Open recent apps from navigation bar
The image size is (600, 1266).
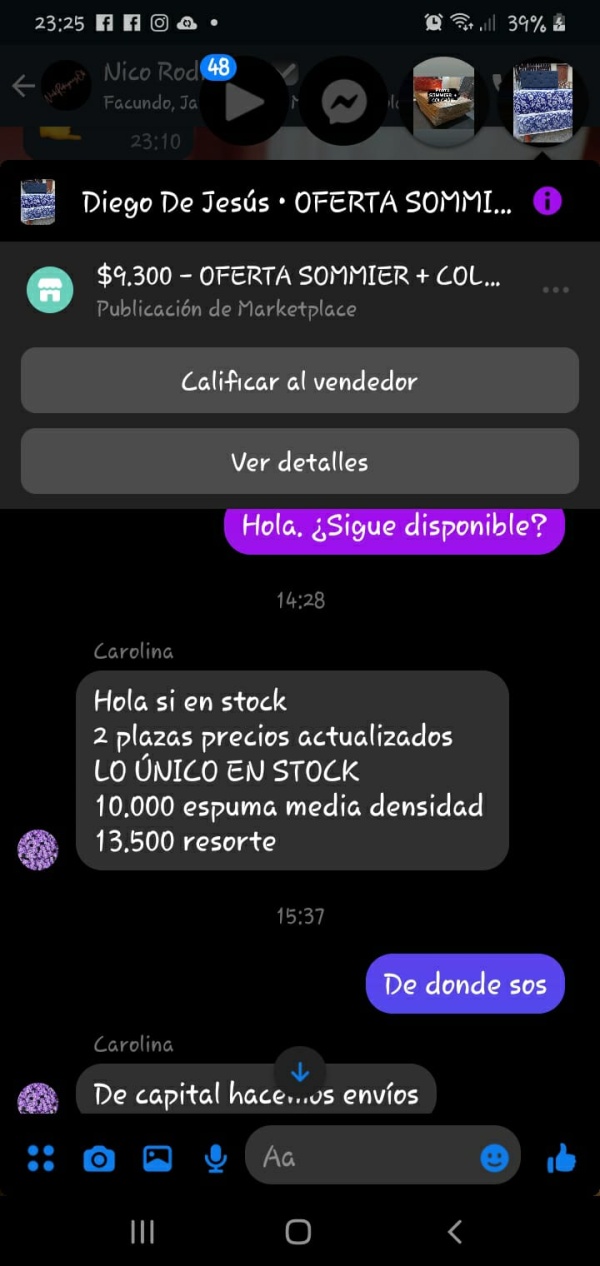click(143, 1231)
